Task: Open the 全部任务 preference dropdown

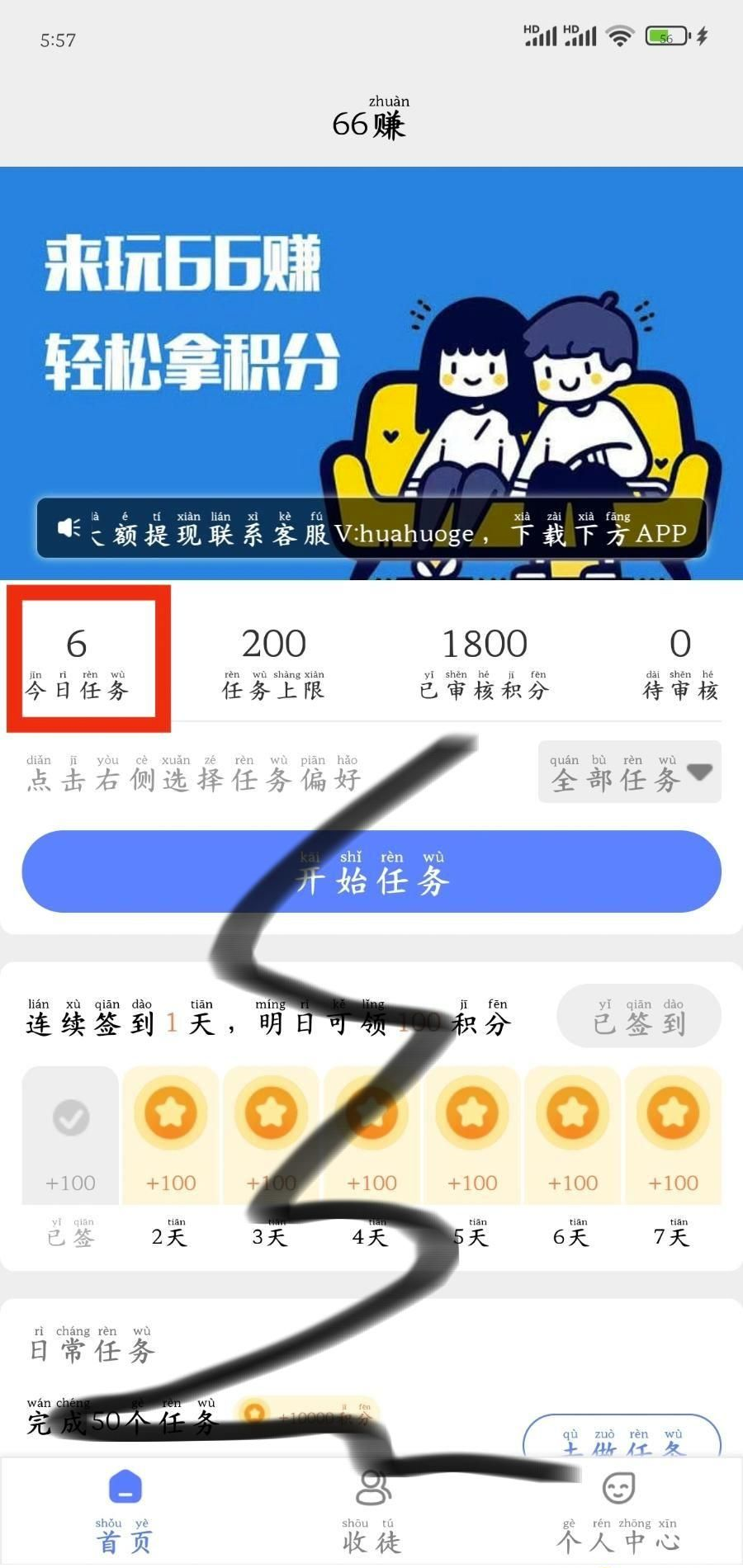Action: [x=629, y=772]
